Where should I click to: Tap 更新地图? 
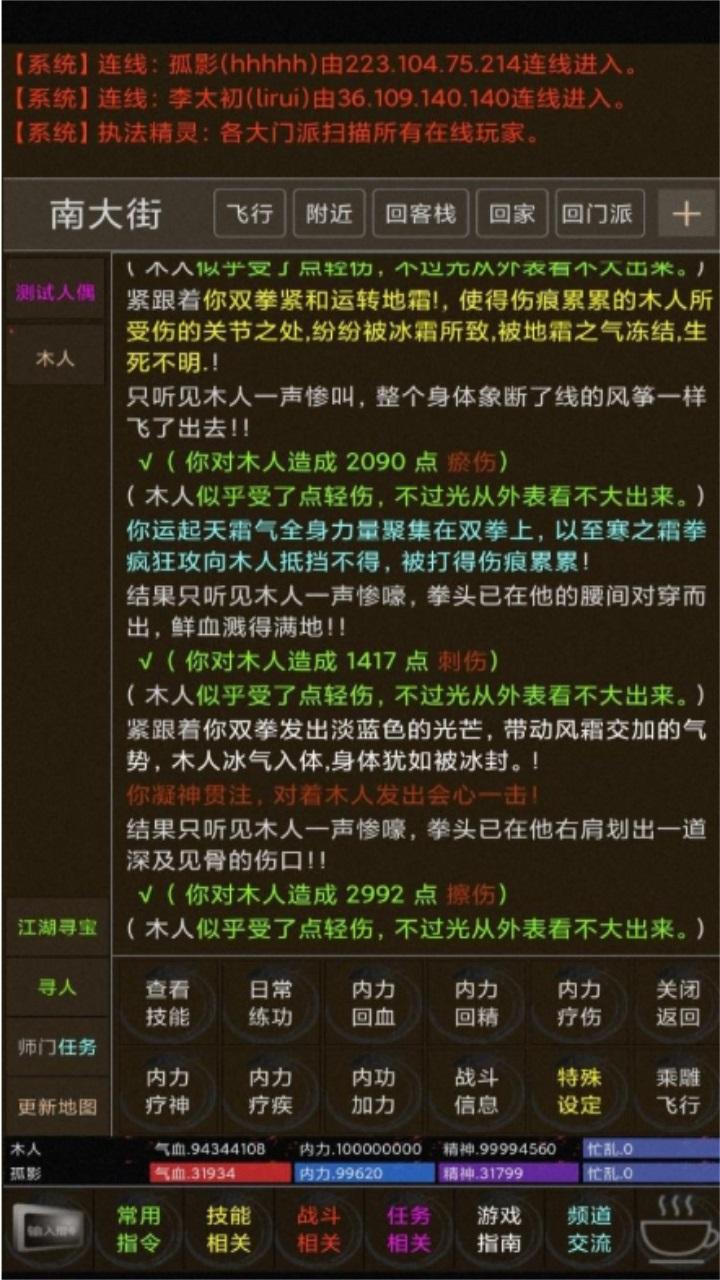(57, 1107)
